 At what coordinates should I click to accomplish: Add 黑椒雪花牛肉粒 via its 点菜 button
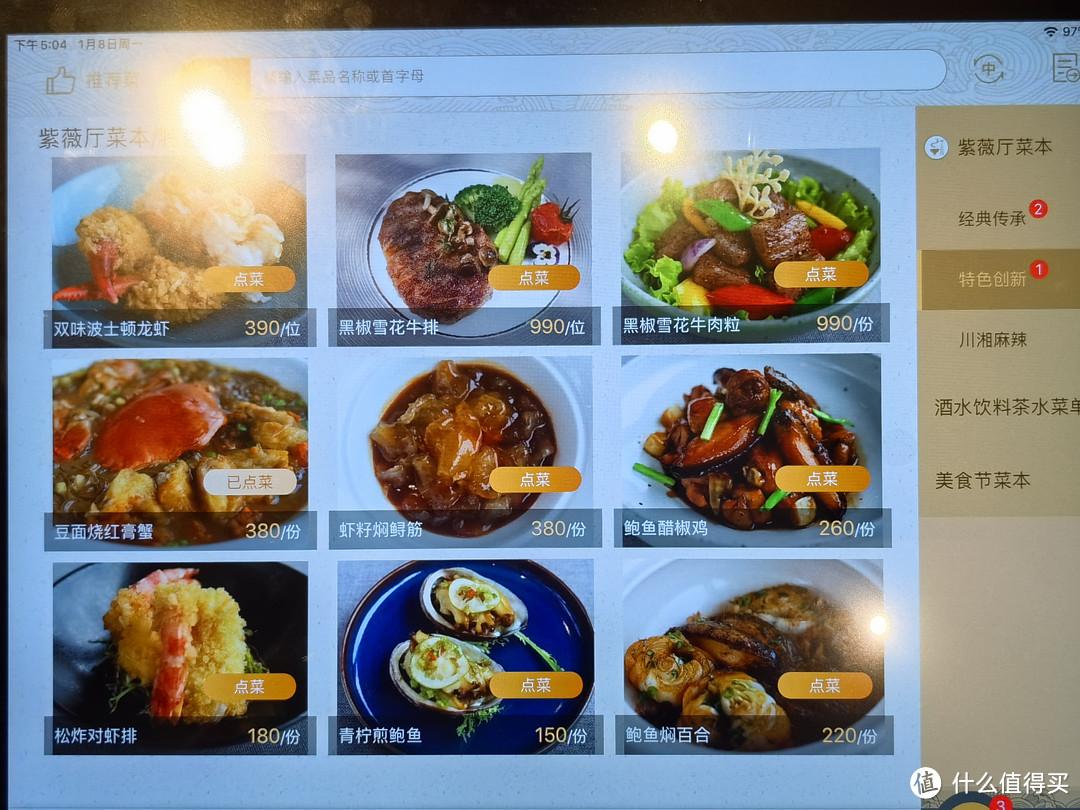821,274
